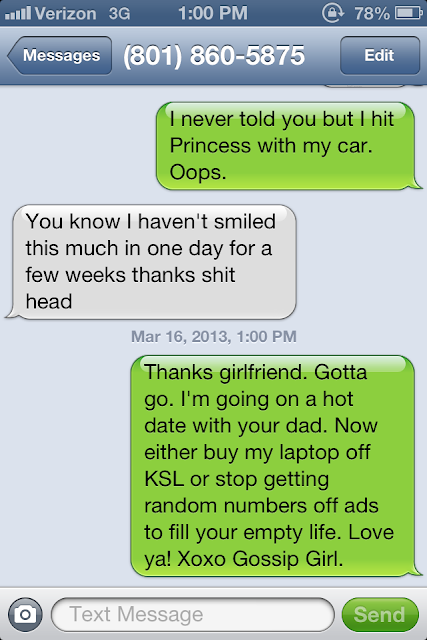Viewport: 427px width, 640px height.
Task: Tap the Edit button
Action: tap(380, 56)
